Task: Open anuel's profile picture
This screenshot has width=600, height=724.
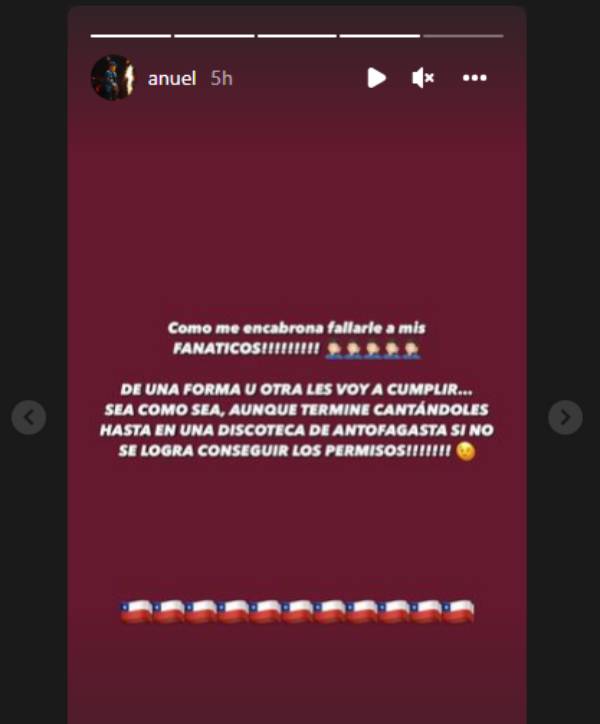Action: [x=112, y=77]
